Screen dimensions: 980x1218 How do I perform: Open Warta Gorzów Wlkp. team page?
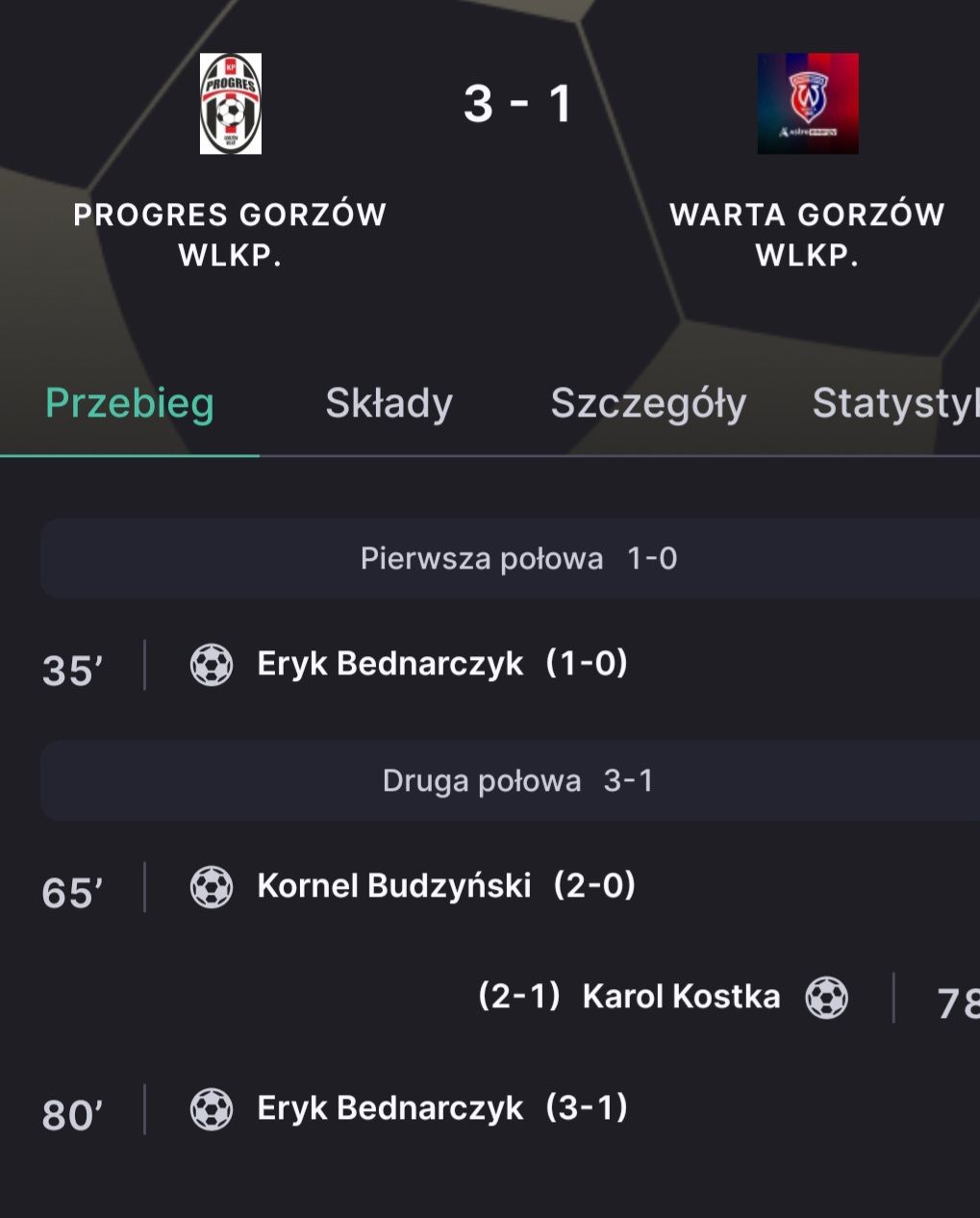[x=808, y=104]
